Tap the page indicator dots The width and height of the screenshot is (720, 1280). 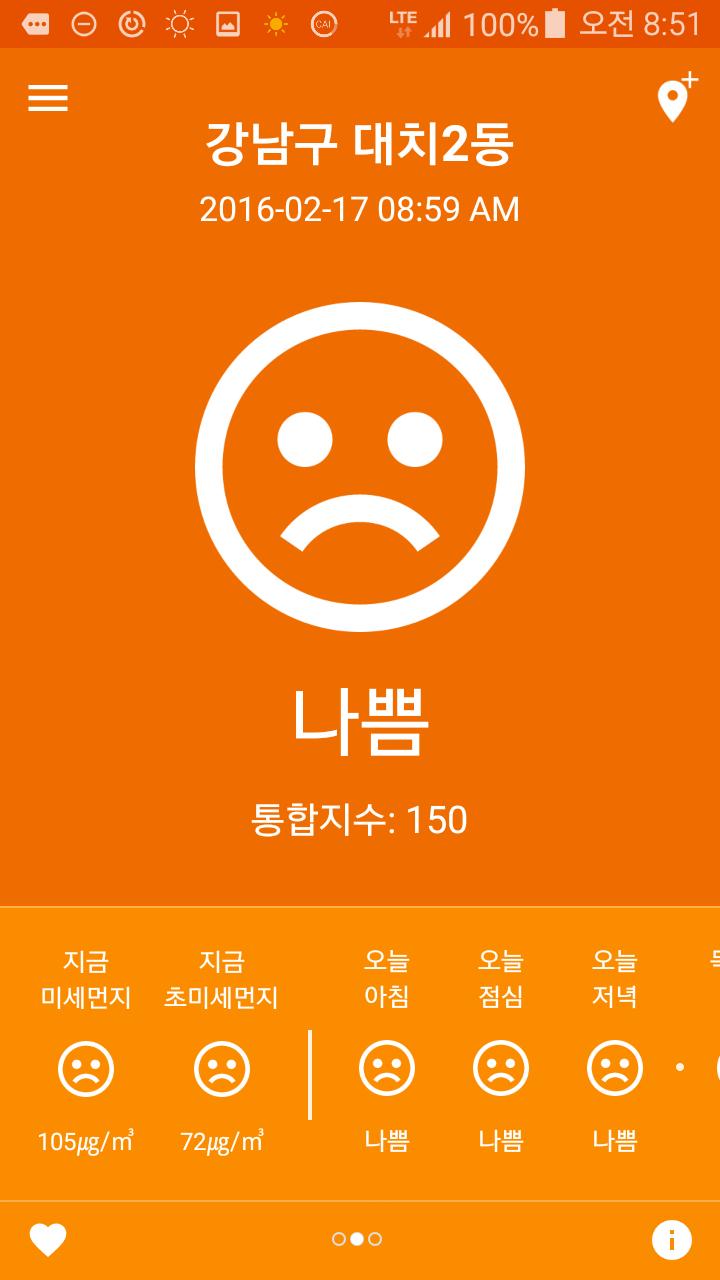click(x=357, y=1239)
